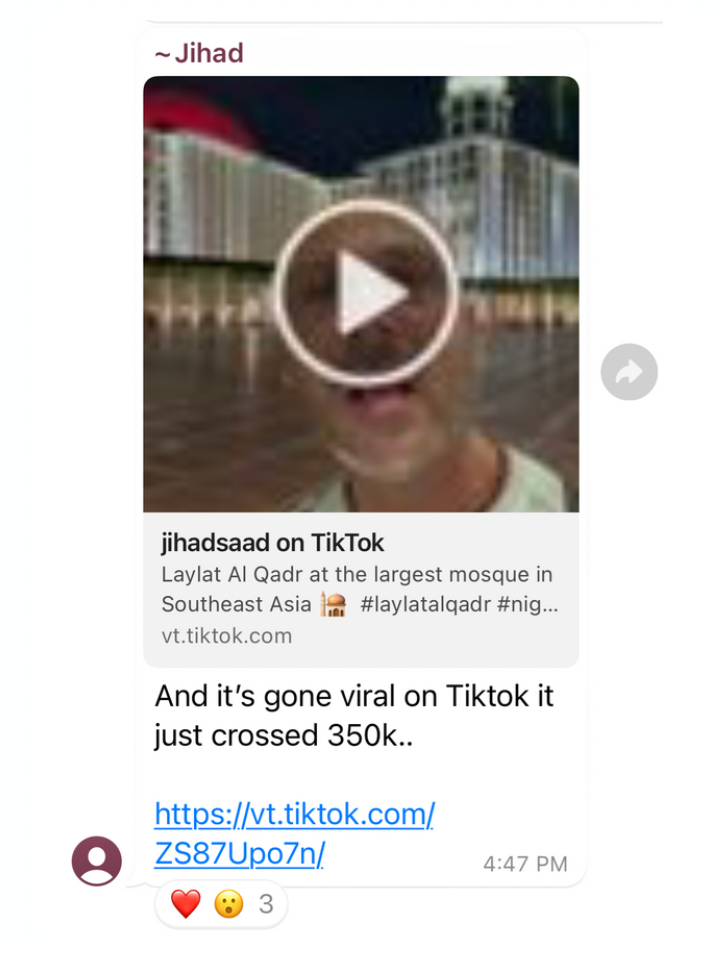Forward this message using the arrow icon
Viewport: 724px width, 954px height.
pos(629,372)
